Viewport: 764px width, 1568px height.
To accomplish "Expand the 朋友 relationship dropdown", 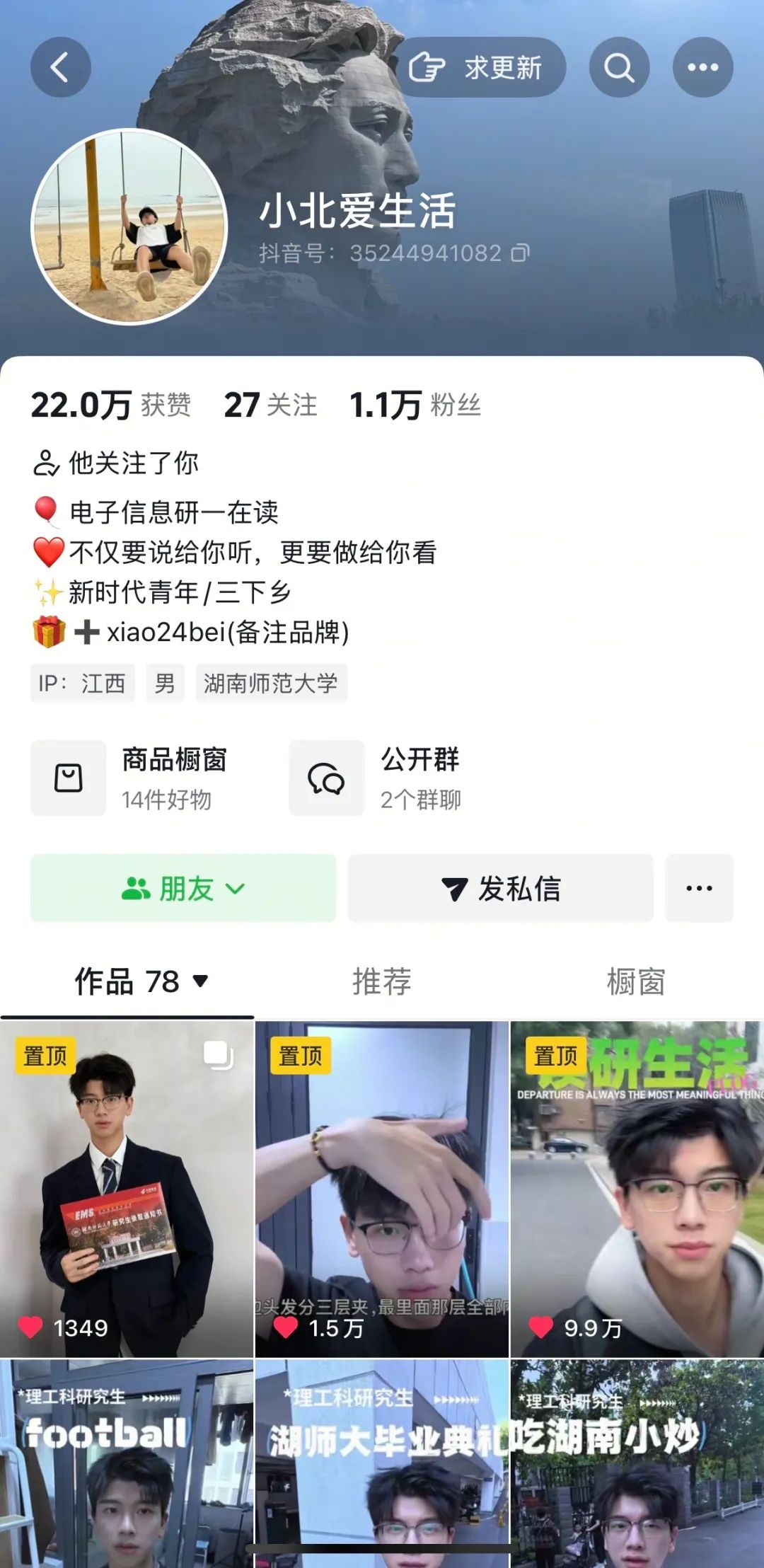I will click(x=183, y=888).
